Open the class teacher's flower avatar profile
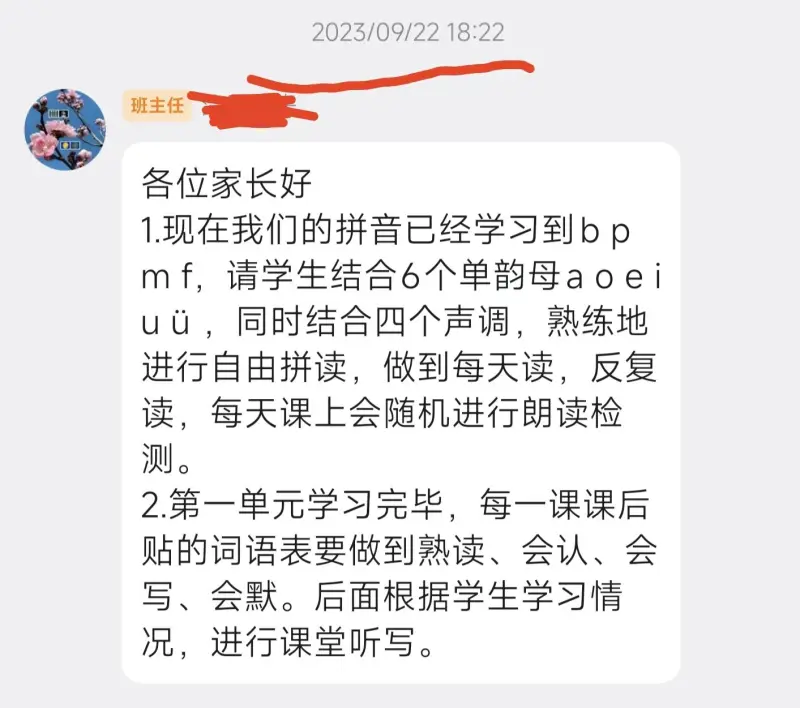This screenshot has width=800, height=708. pos(64,130)
